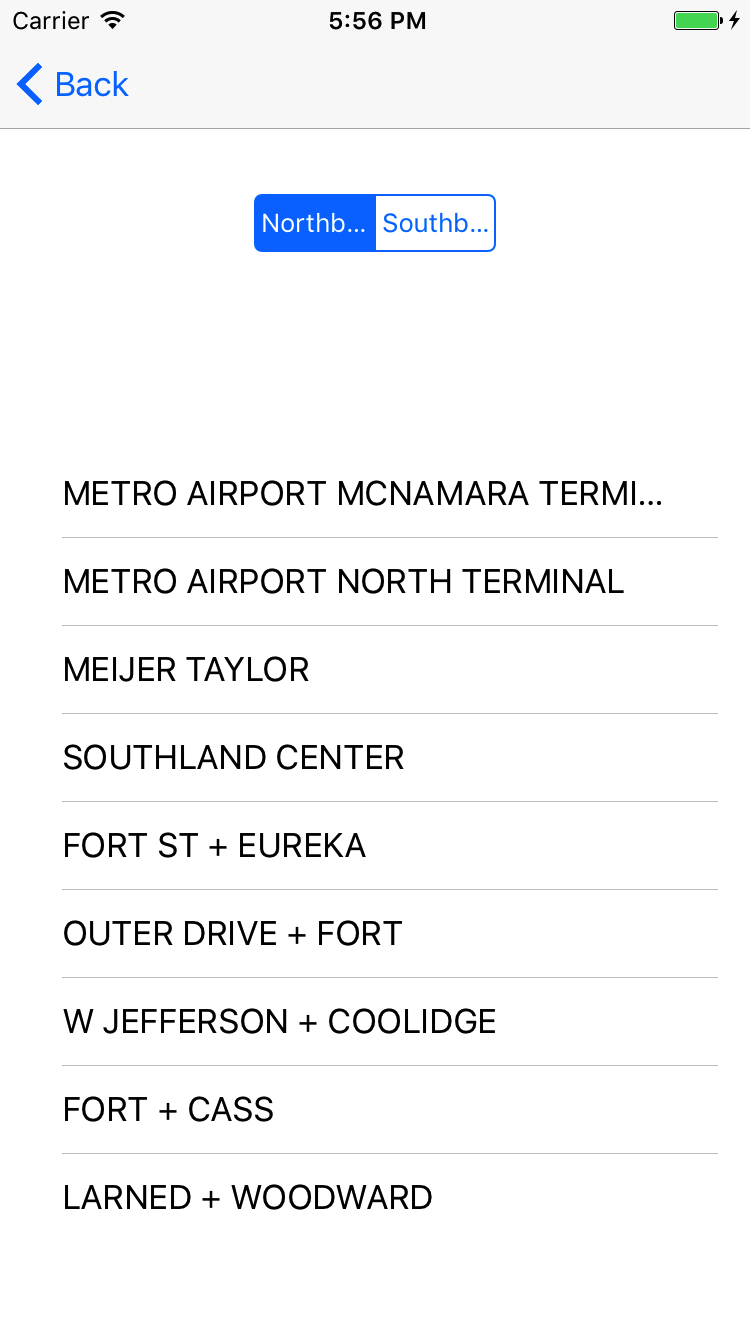Go back using the Back button
Viewport: 750px width, 1334px height.
(x=73, y=84)
